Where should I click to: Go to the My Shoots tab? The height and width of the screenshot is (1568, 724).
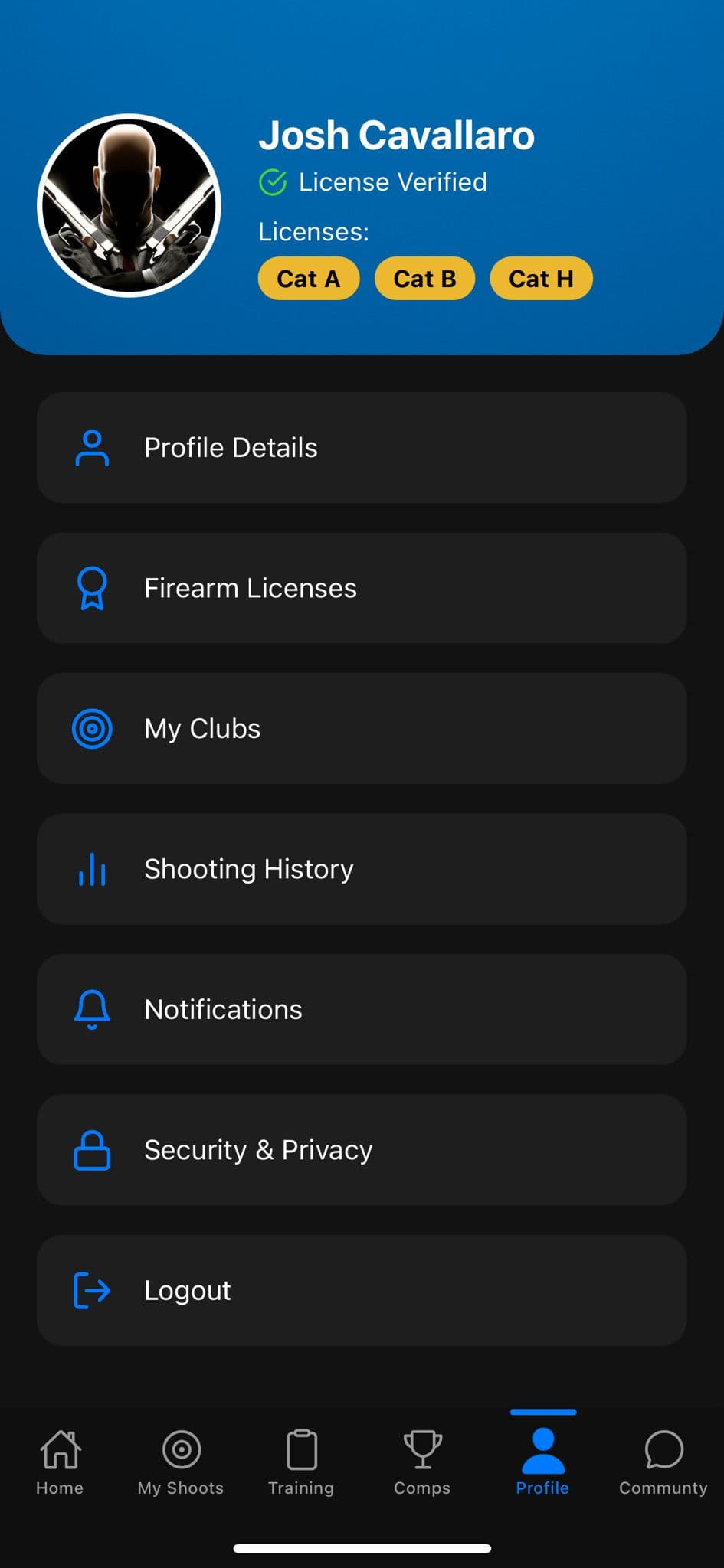tap(181, 1462)
